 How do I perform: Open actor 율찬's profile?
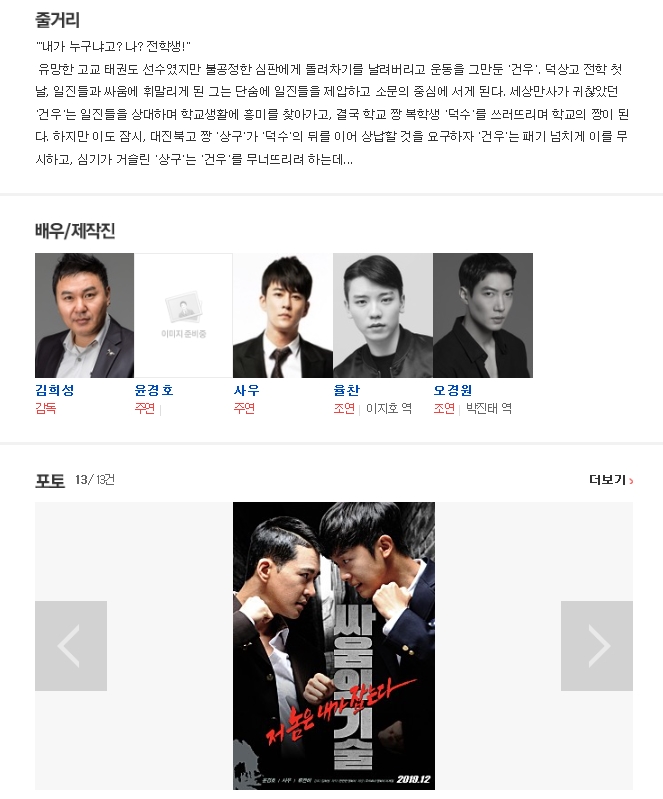(x=382, y=315)
